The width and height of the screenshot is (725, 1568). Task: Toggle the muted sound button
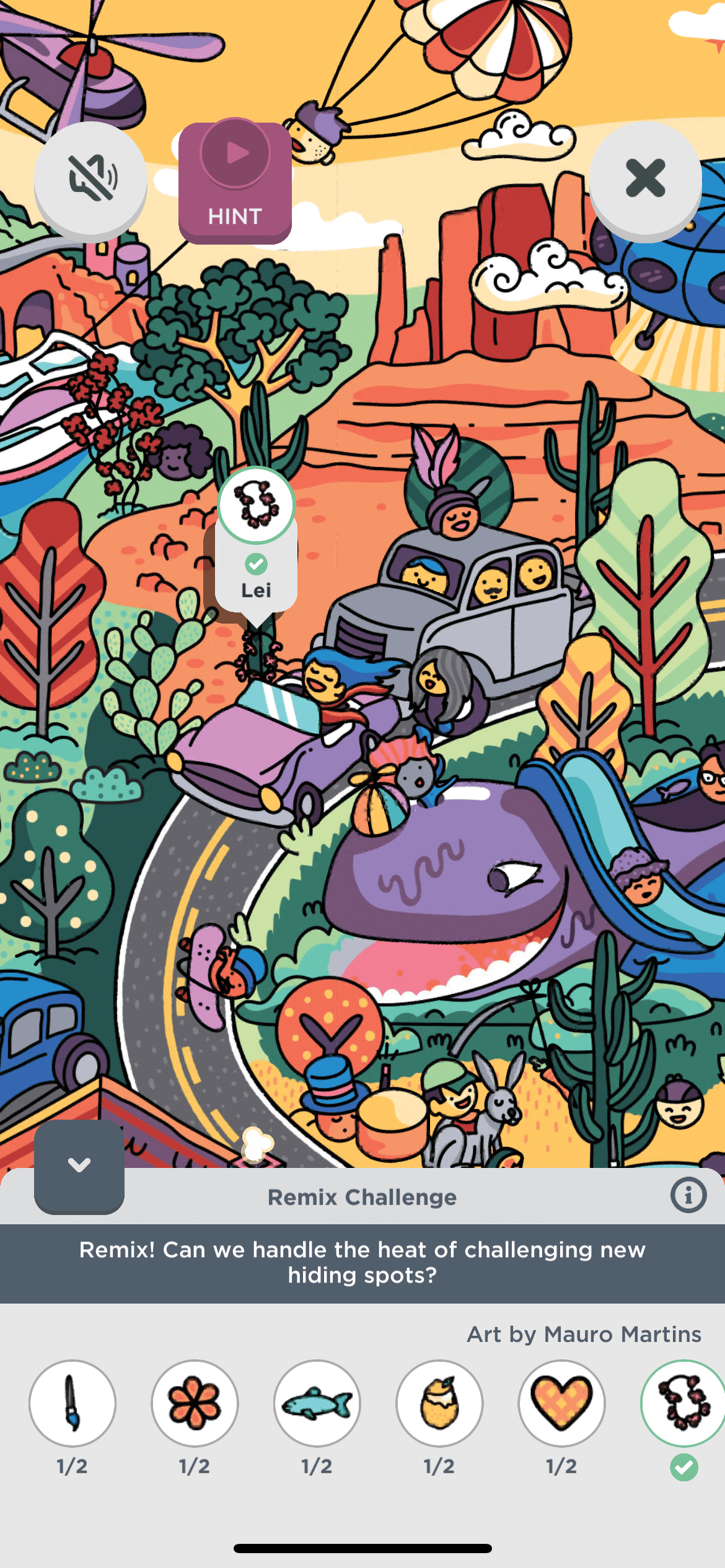[90, 178]
